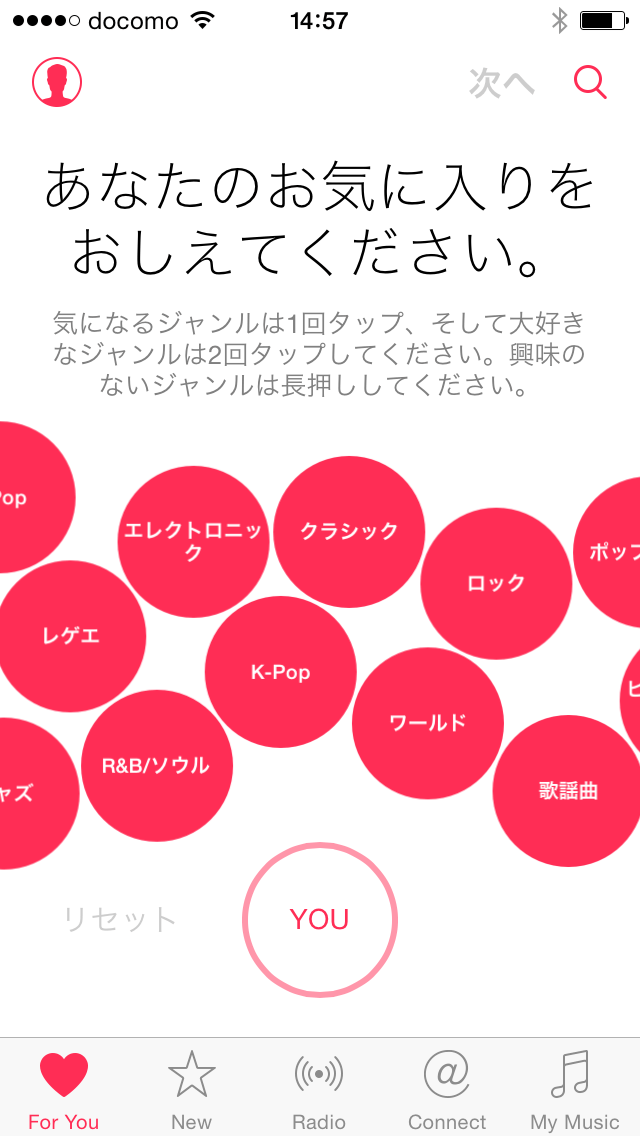Switch to the New tab
This screenshot has height=1136, width=640.
[191, 1090]
